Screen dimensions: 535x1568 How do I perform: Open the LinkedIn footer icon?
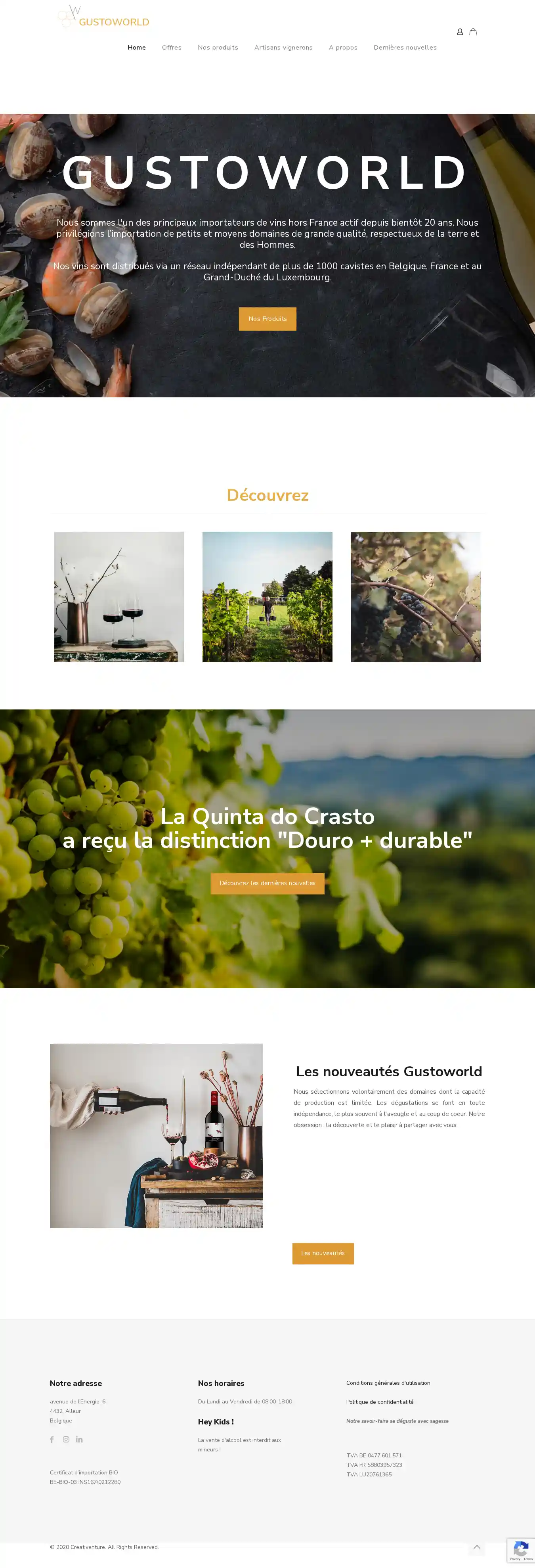click(x=79, y=1440)
